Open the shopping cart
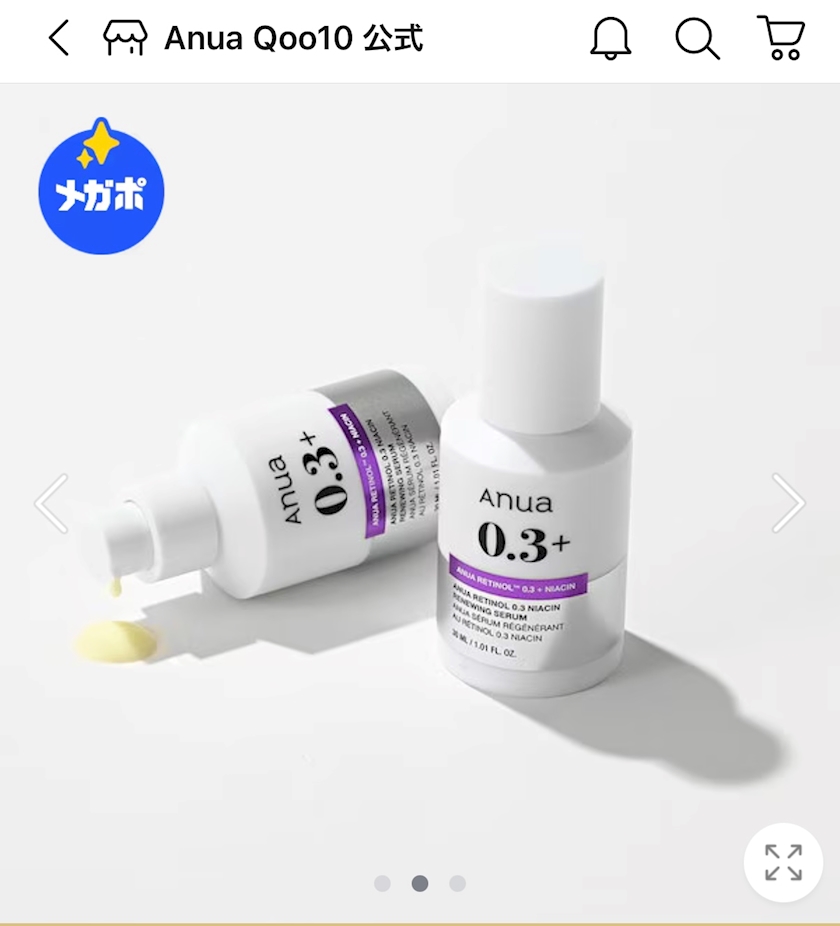This screenshot has width=840, height=926. 781,38
